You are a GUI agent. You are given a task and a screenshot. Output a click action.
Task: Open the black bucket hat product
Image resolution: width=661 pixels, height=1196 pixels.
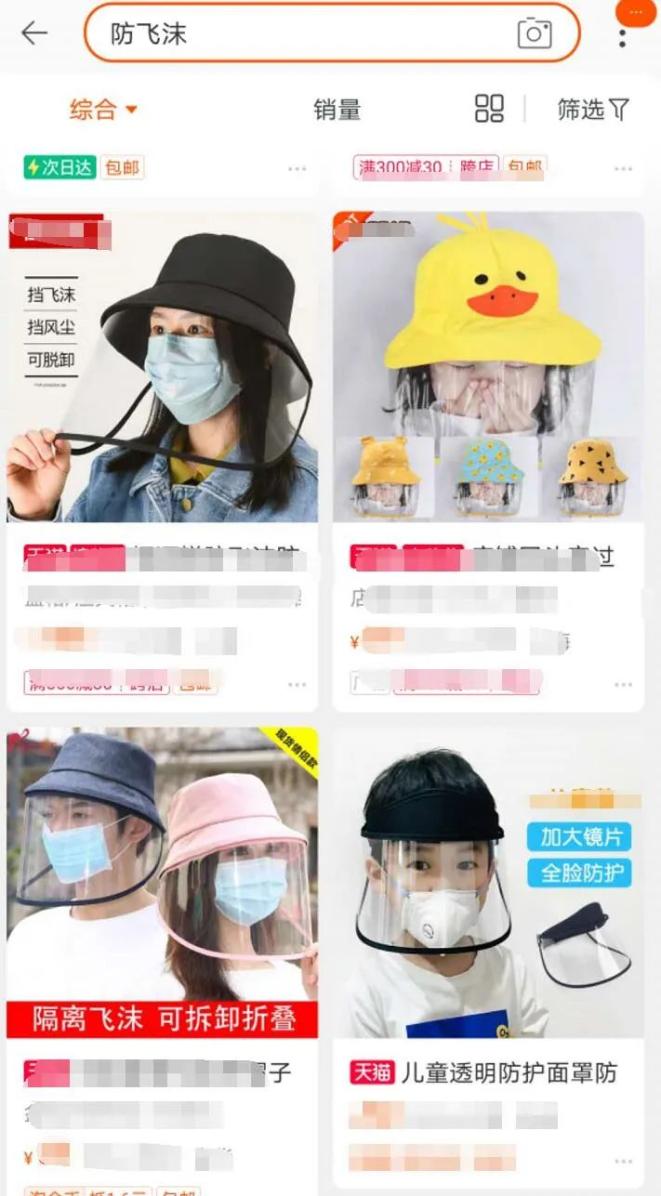[163, 367]
